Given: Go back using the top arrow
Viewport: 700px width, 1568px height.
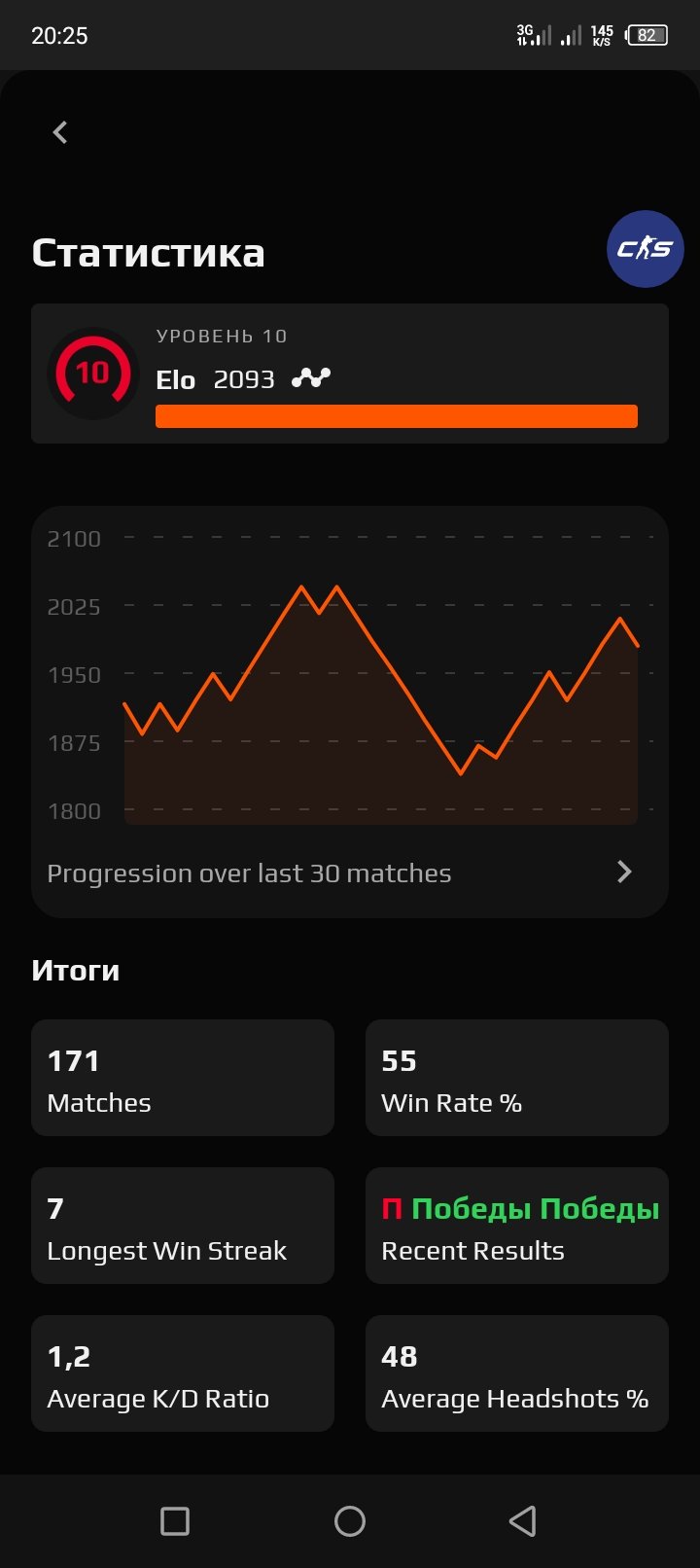Looking at the screenshot, I should point(60,132).
